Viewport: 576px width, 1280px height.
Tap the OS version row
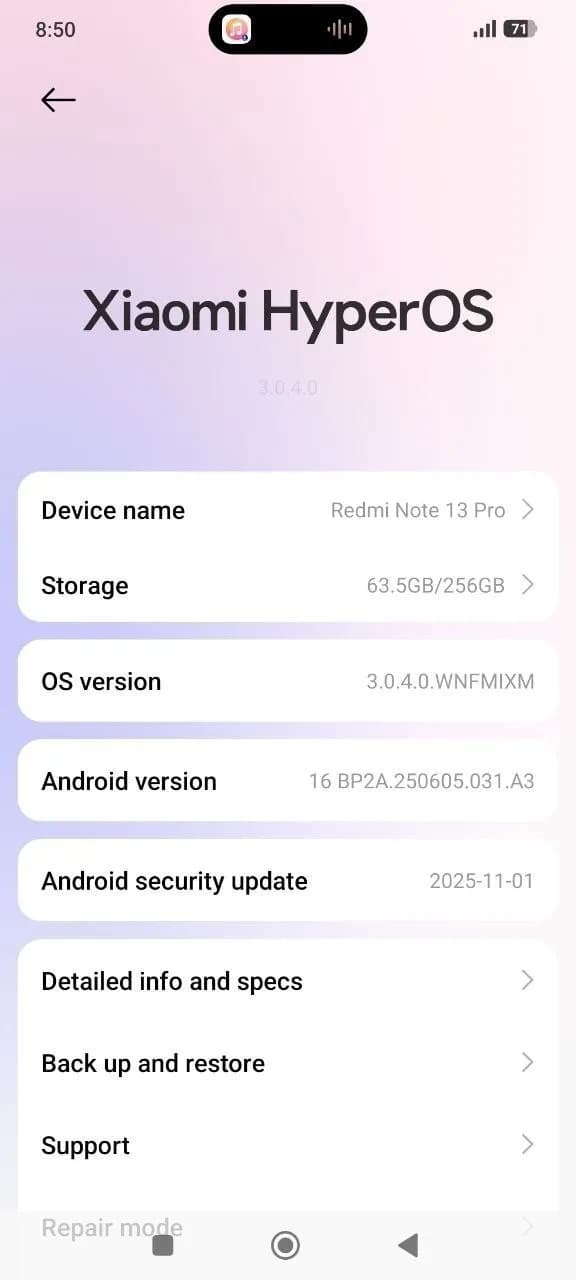pos(288,681)
